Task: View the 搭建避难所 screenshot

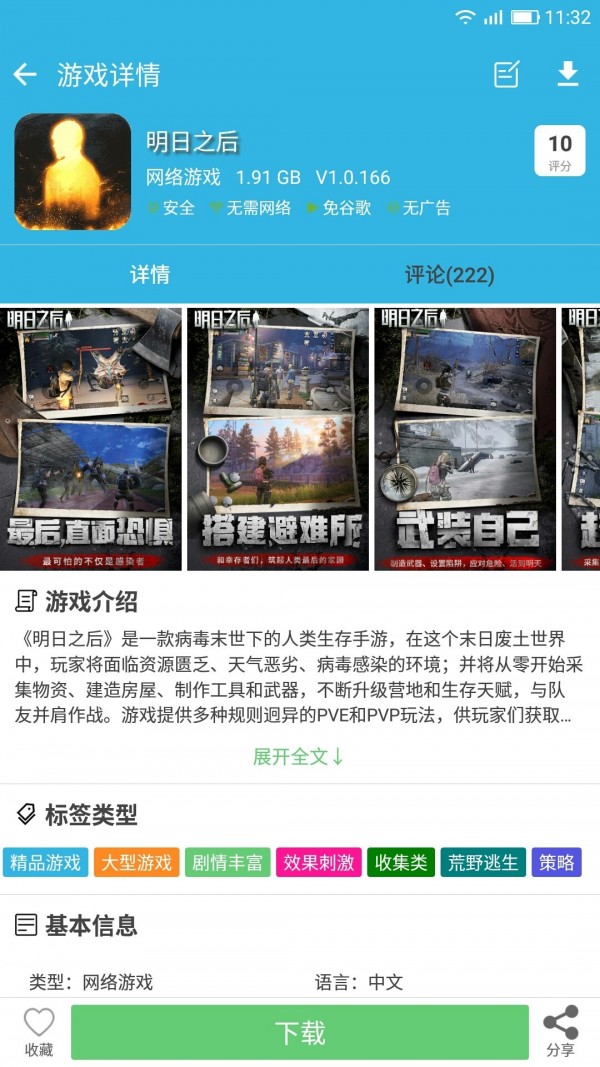Action: tap(278, 439)
